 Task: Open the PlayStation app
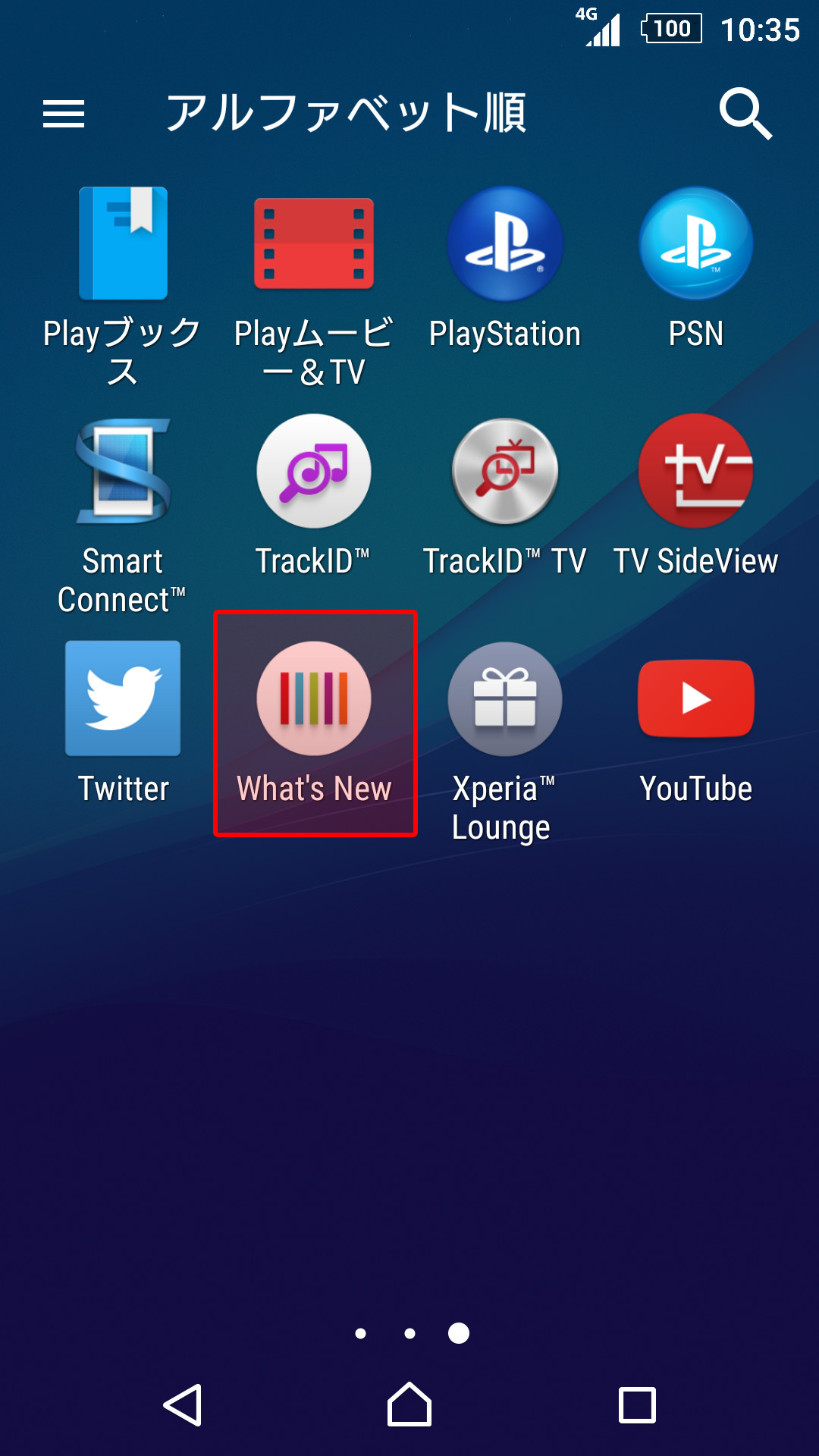505,244
